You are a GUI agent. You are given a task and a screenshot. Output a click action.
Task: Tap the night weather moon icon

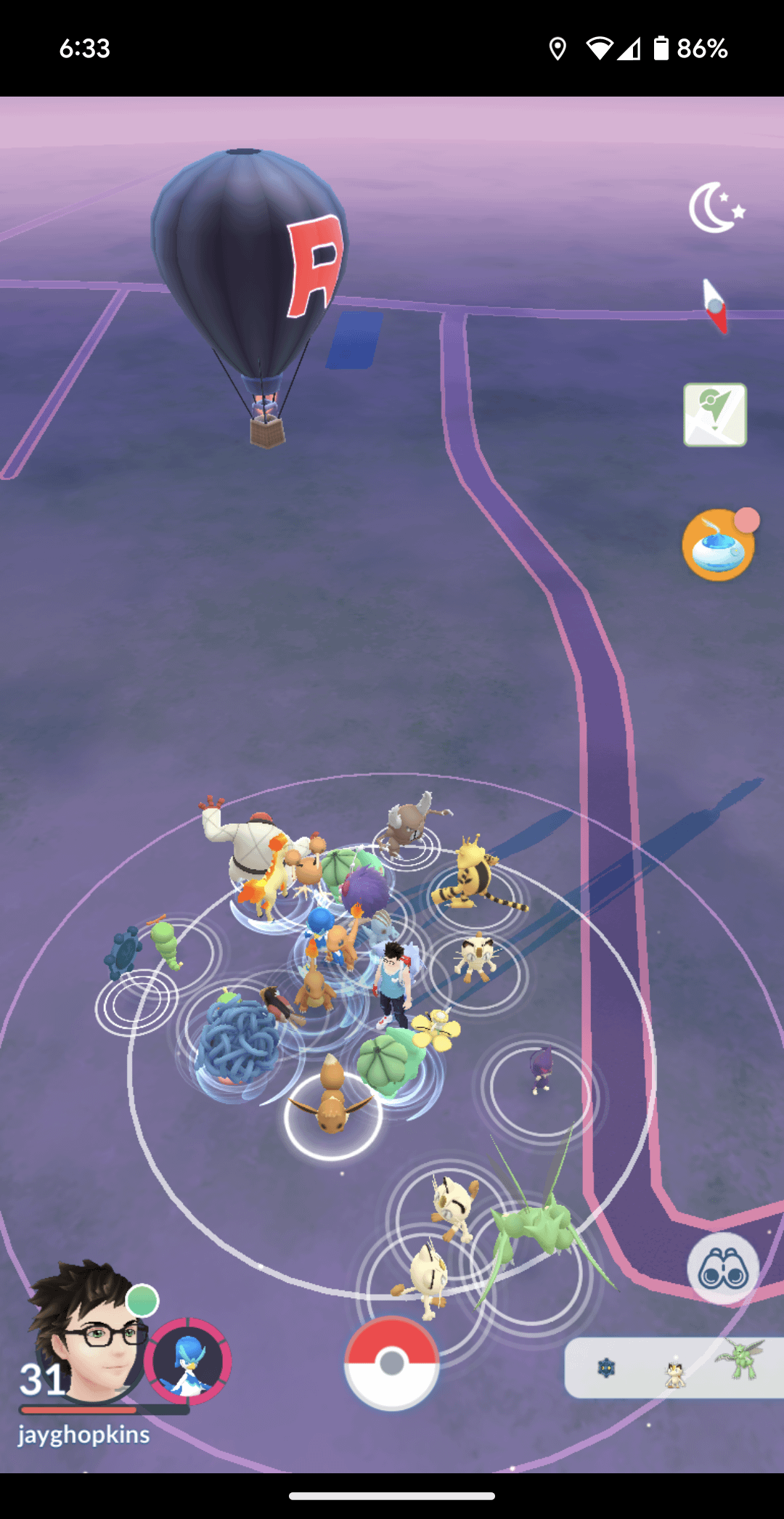pyautogui.click(x=716, y=208)
